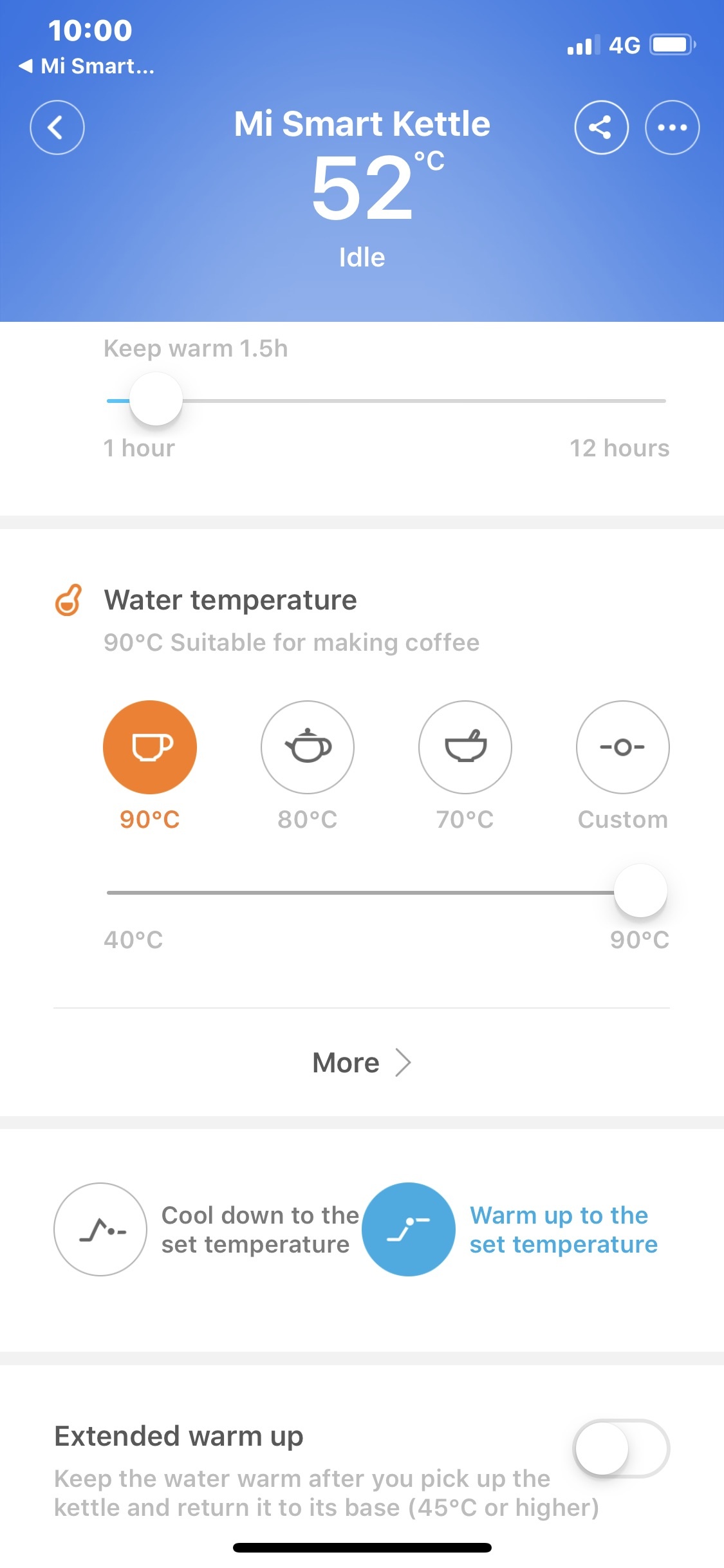724x1568 pixels.
Task: Enable Extended warm up
Action: coord(621,1449)
